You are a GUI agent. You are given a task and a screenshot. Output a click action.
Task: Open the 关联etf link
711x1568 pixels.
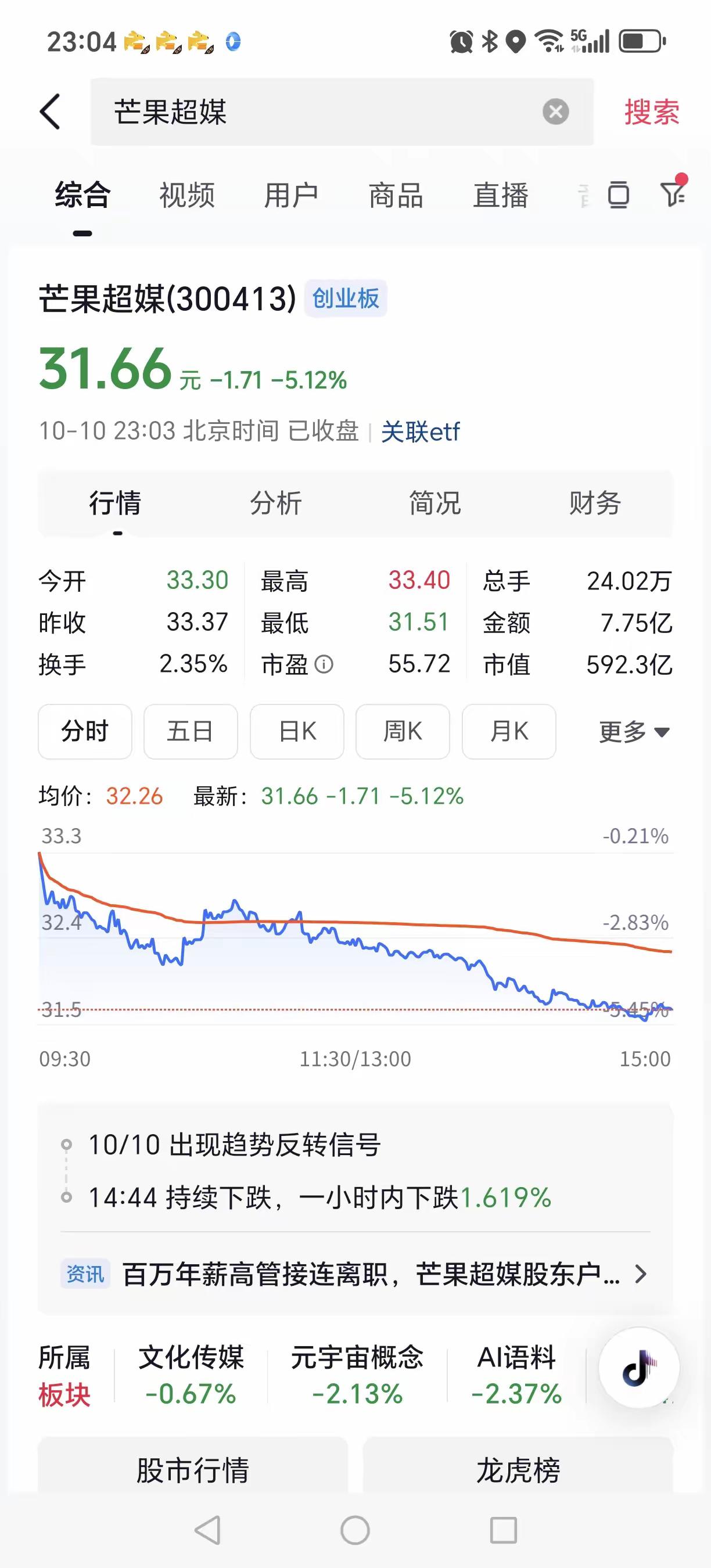point(420,431)
